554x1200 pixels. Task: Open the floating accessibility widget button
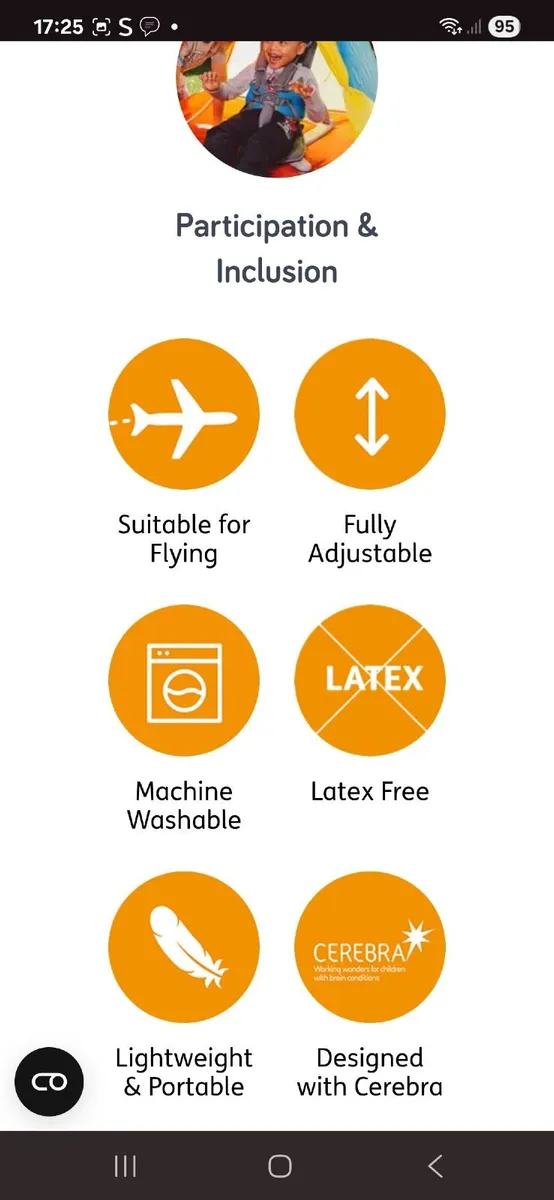pyautogui.click(x=49, y=1081)
